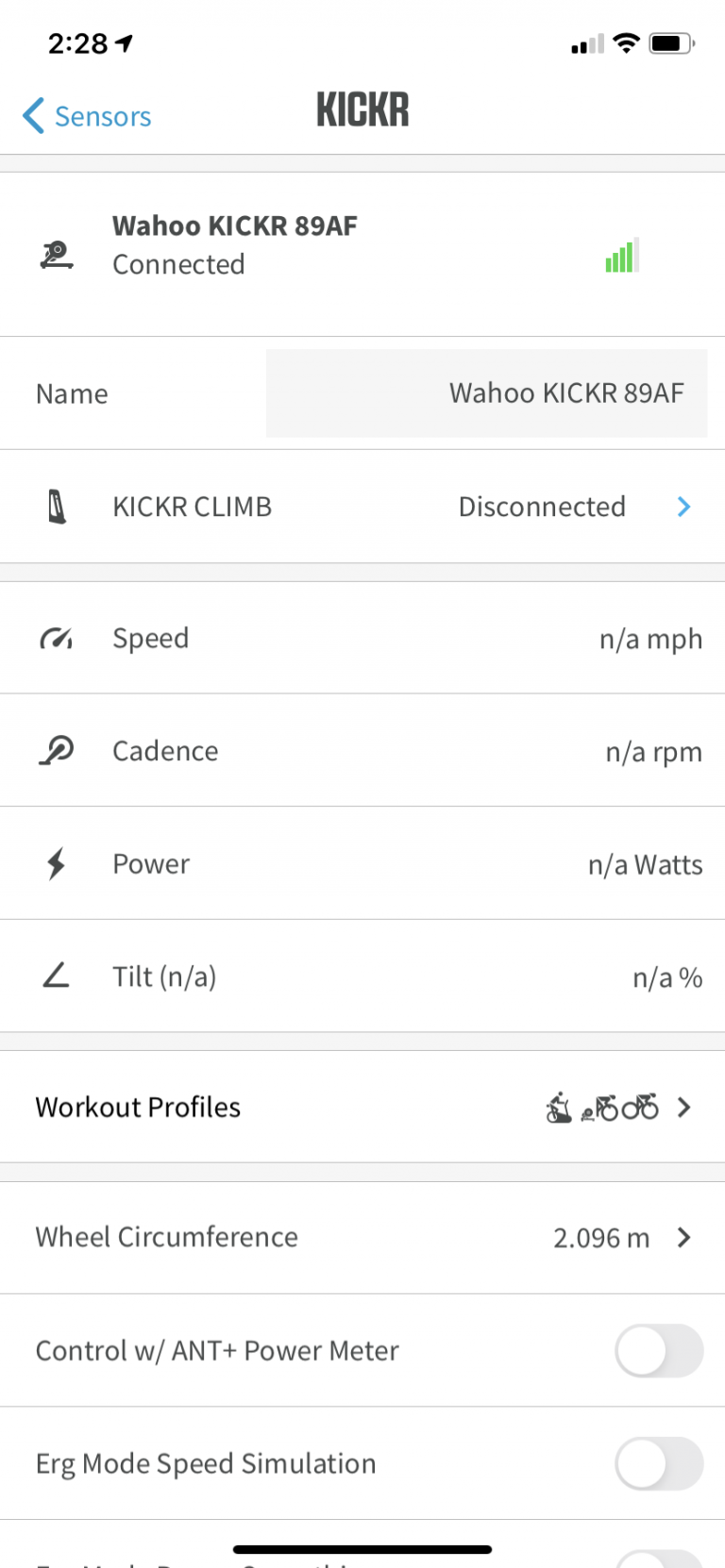
Task: Select the KICKR CLIMB device icon
Action: pos(59,507)
